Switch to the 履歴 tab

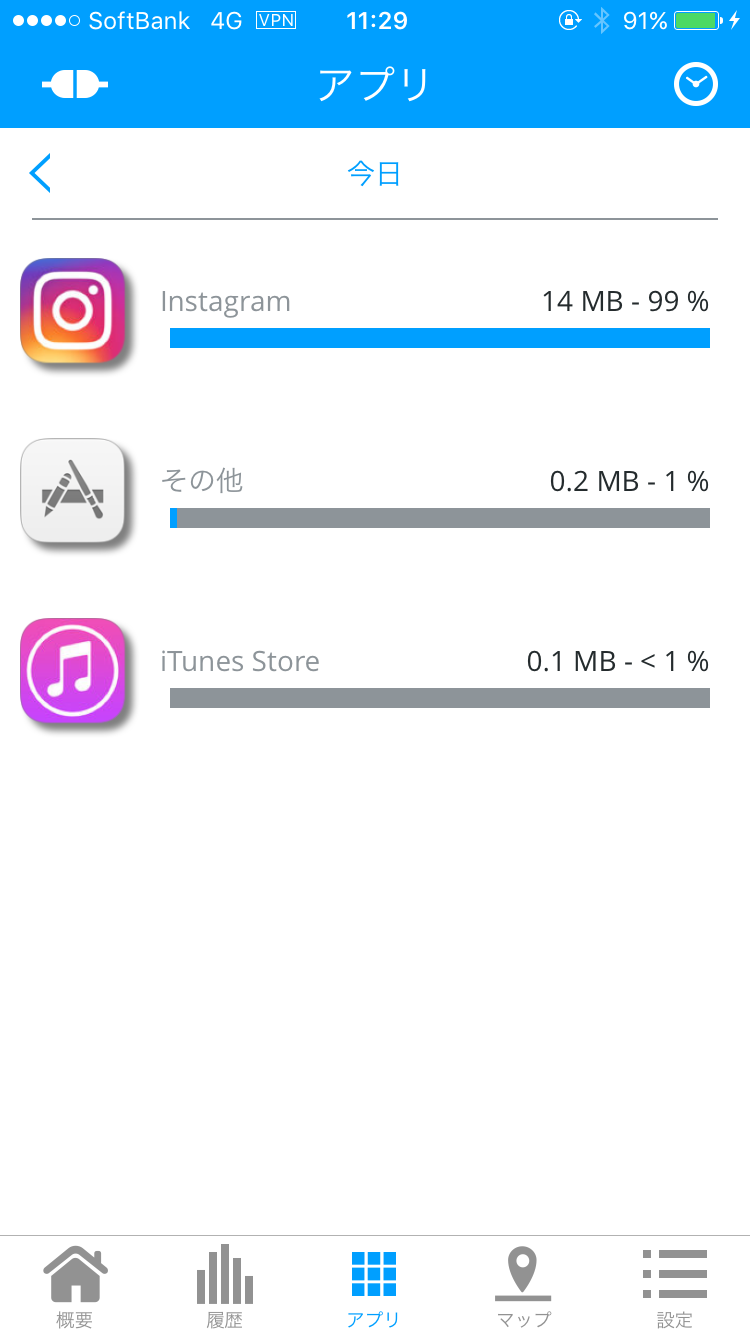225,1286
